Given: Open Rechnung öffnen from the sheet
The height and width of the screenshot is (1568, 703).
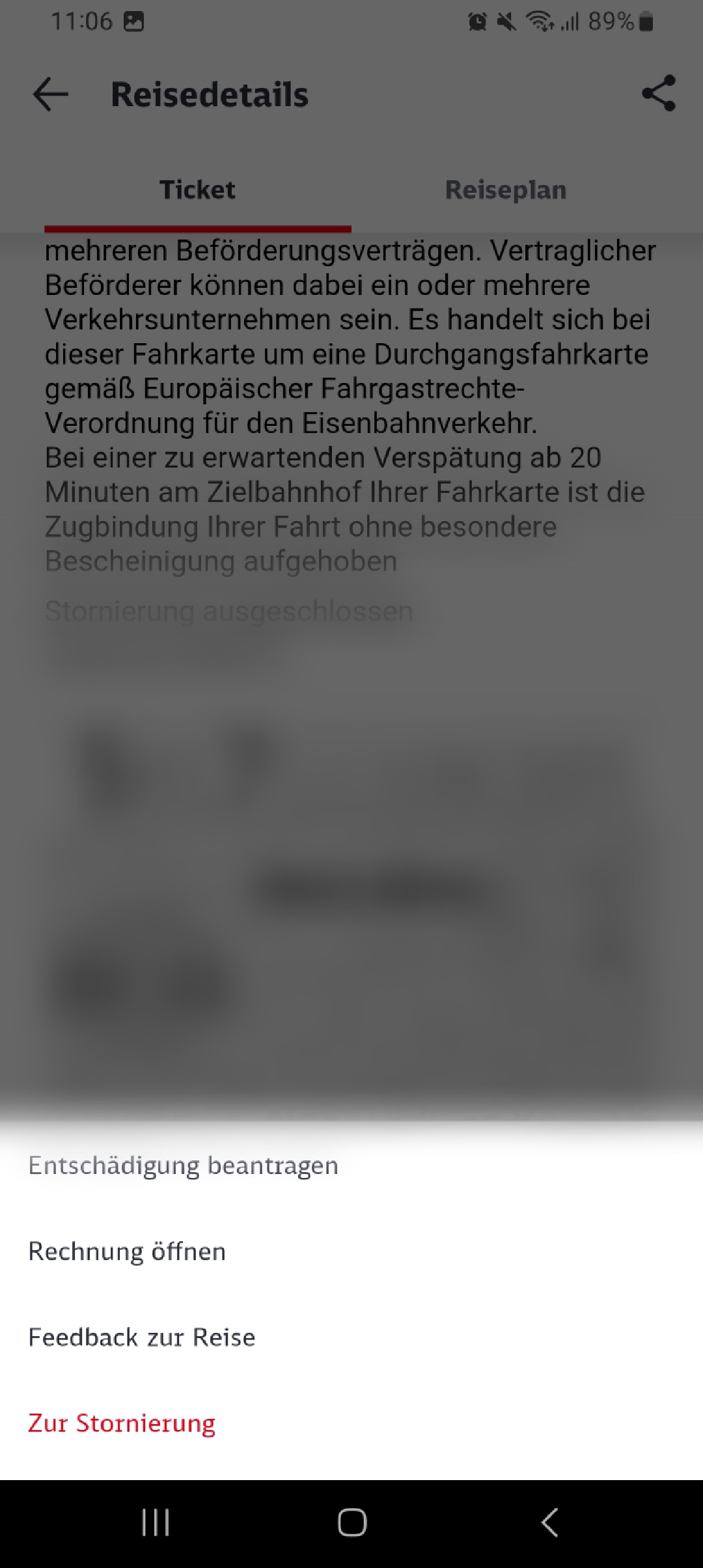Looking at the screenshot, I should pos(351,1251).
